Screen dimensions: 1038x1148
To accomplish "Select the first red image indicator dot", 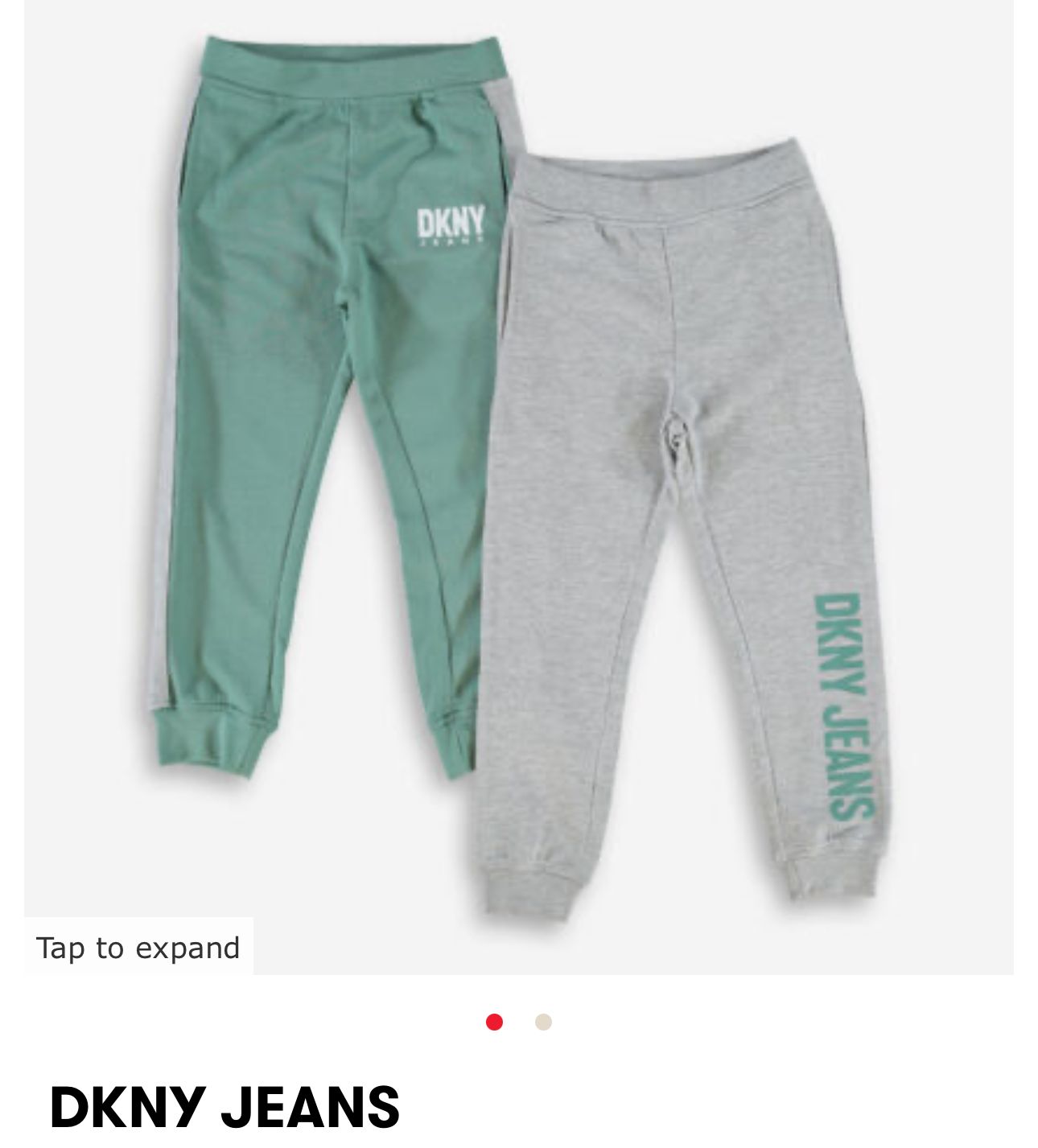I will click(494, 1023).
